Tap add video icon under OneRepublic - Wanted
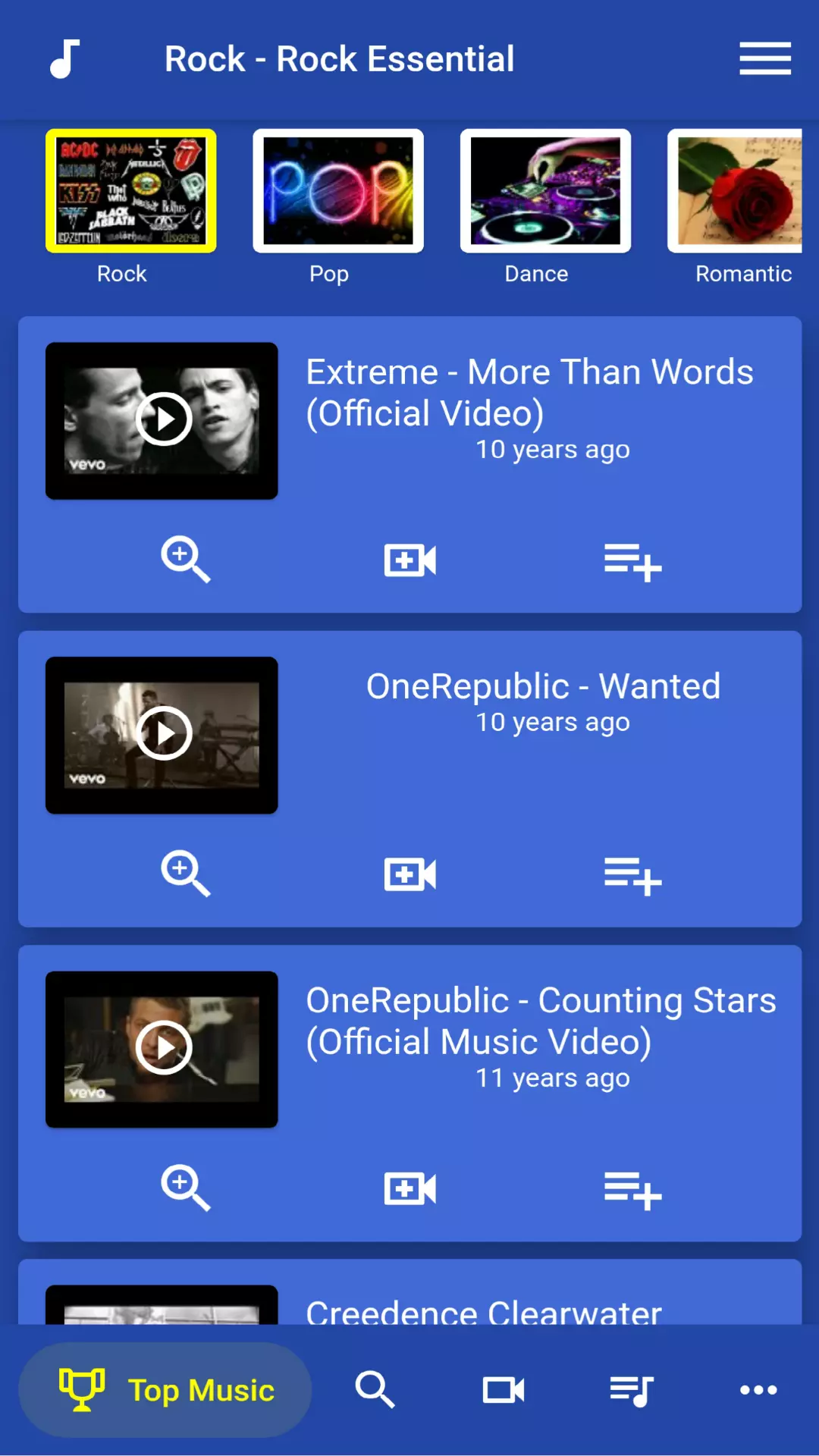Screen dimensions: 819x1456 point(409,875)
